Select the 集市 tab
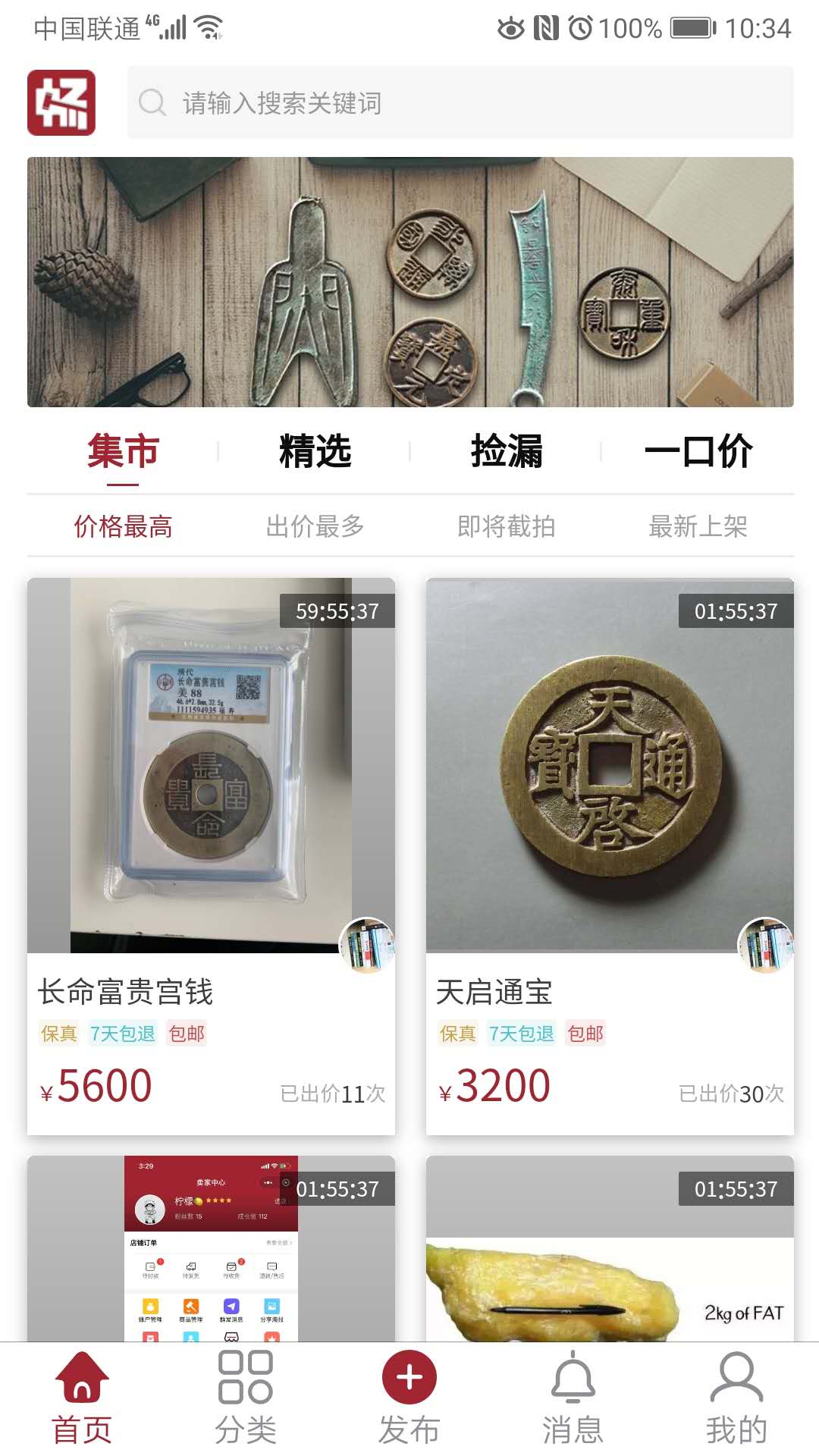This screenshot has height=1456, width=819. [x=123, y=451]
